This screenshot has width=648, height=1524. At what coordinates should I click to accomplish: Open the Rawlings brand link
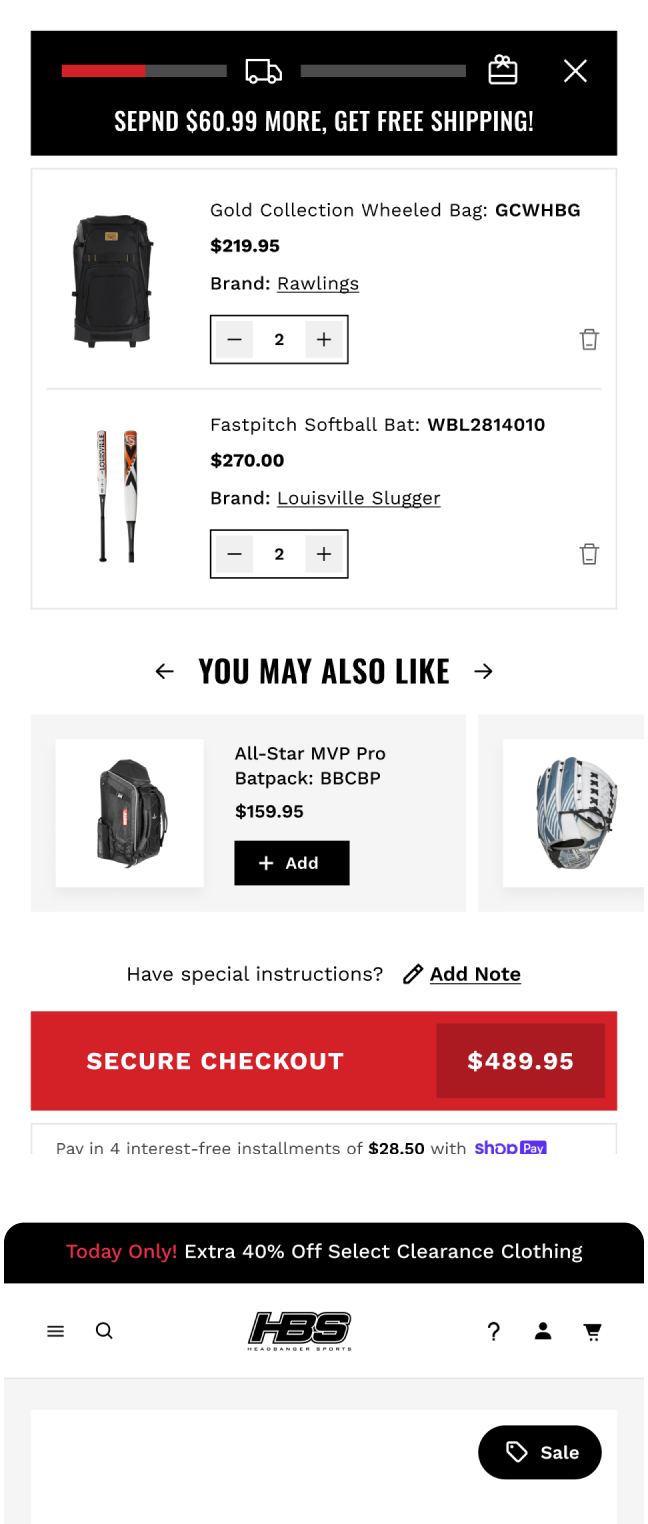317,284
